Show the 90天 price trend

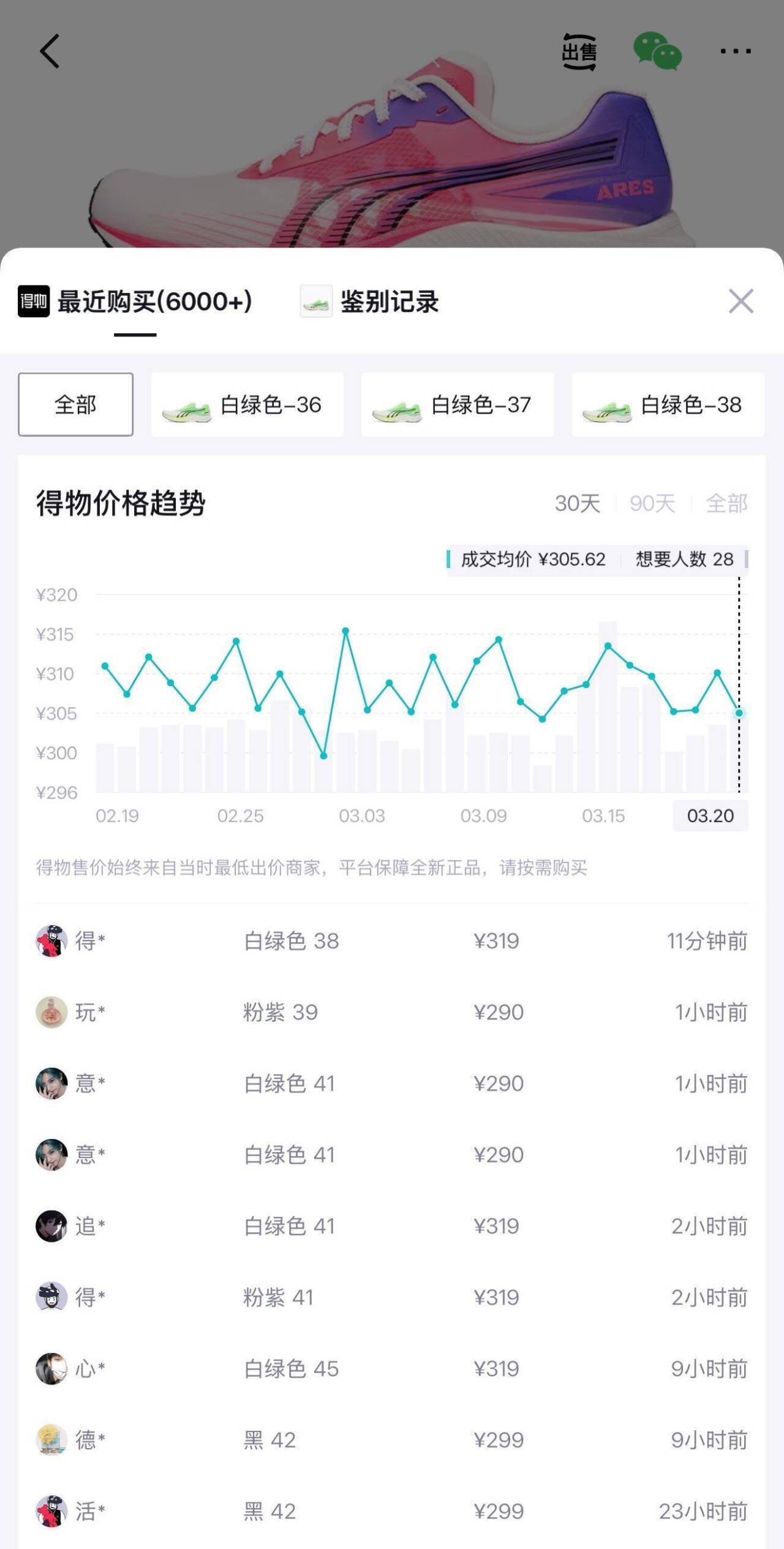[x=652, y=504]
